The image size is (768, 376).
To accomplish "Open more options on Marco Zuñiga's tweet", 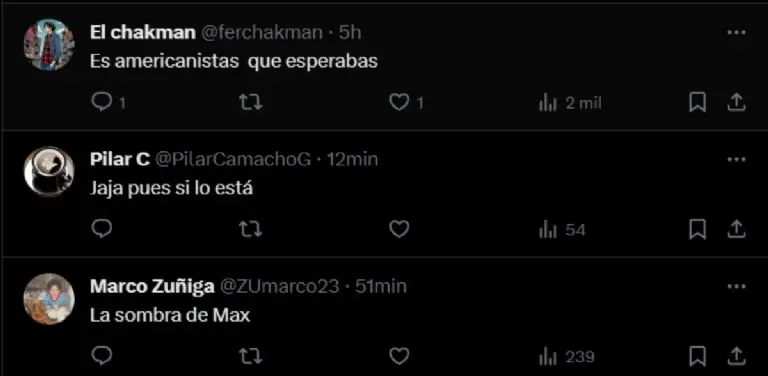I will pyautogui.click(x=736, y=286).
